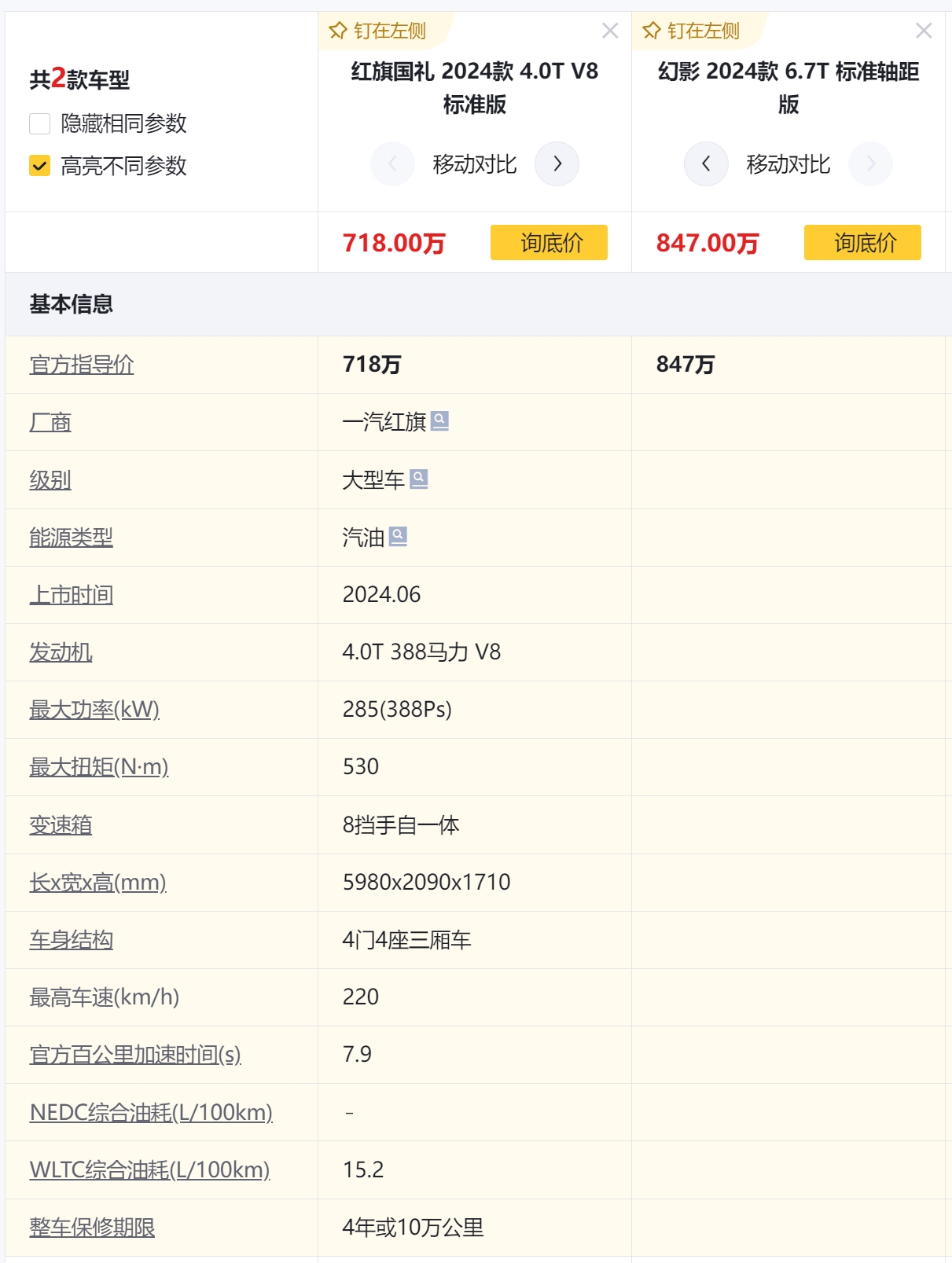Open the 整车保修期限 parameter link
Image resolution: width=952 pixels, height=1263 pixels.
(92, 1227)
